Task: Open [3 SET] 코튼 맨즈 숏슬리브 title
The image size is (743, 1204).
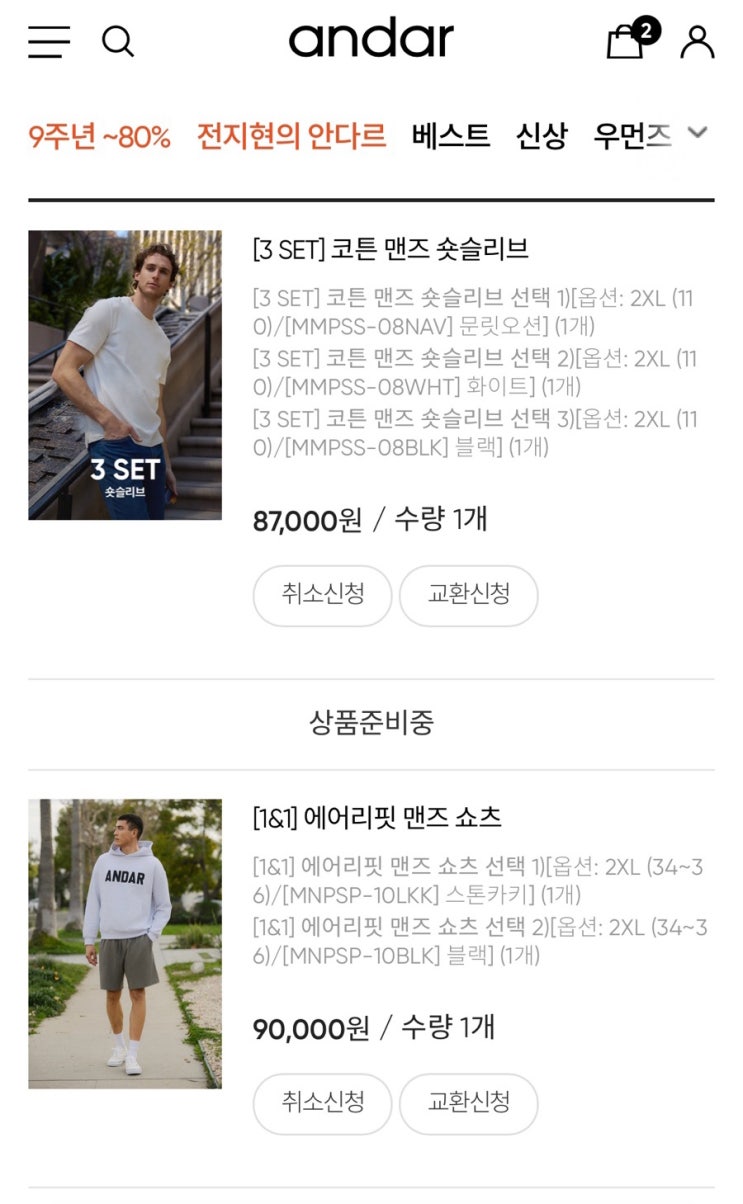Action: pos(391,249)
